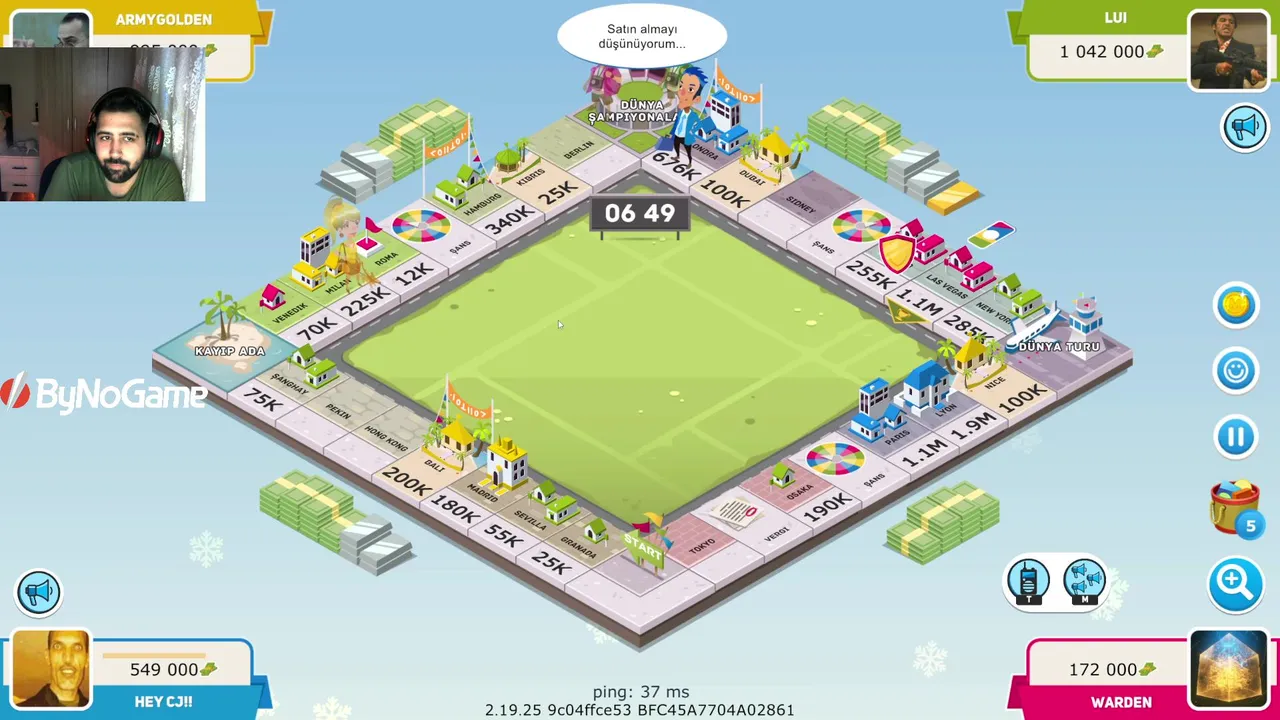This screenshot has width=1280, height=720.
Task: Open the toy bucket with badge 5
Action: [1235, 507]
